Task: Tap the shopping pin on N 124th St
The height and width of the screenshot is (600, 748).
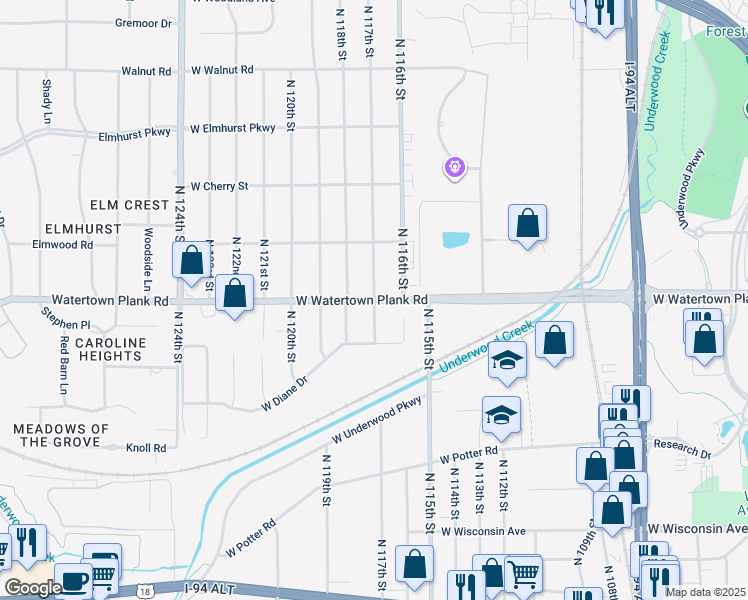Action: point(191,263)
